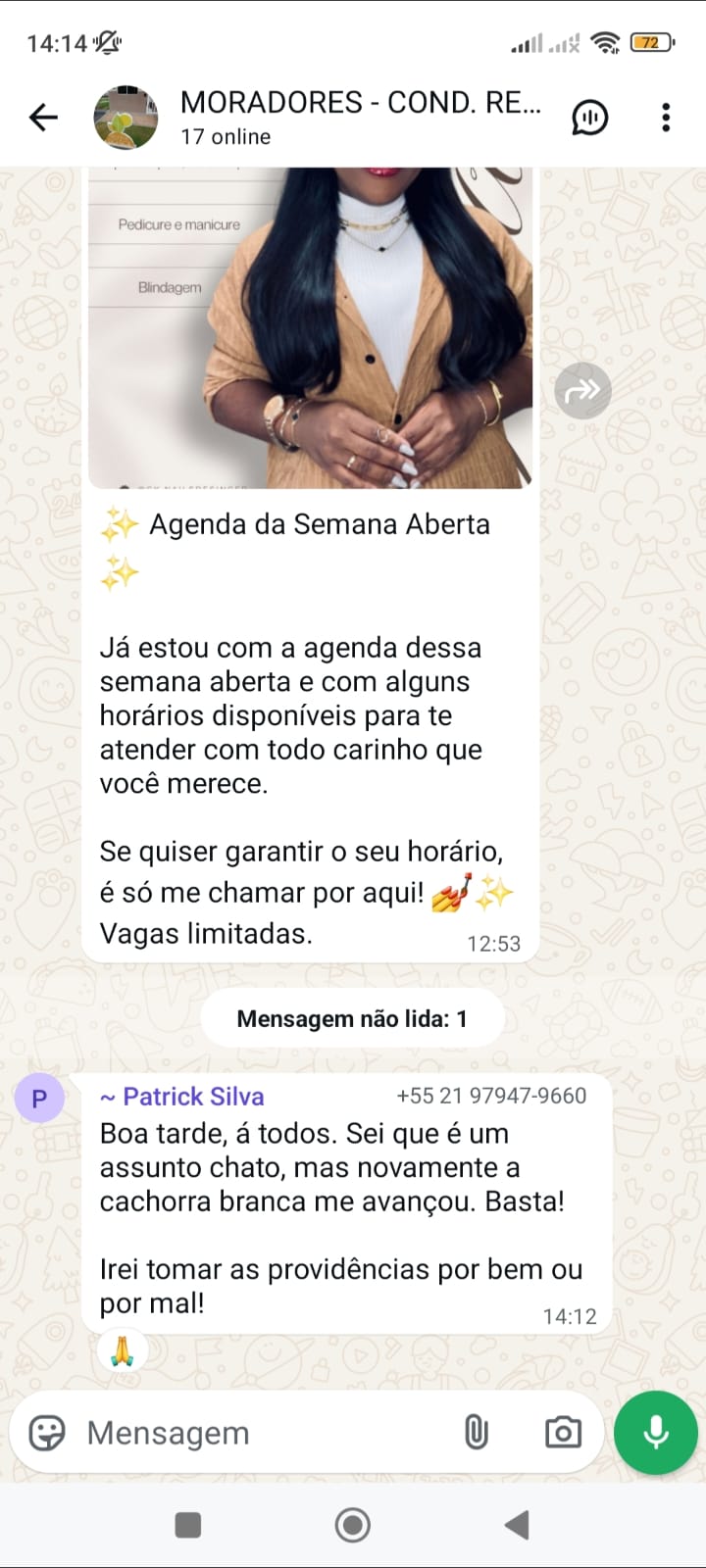Attach a file with the paperclip
Screen dimensions: 706x1568
476,1433
